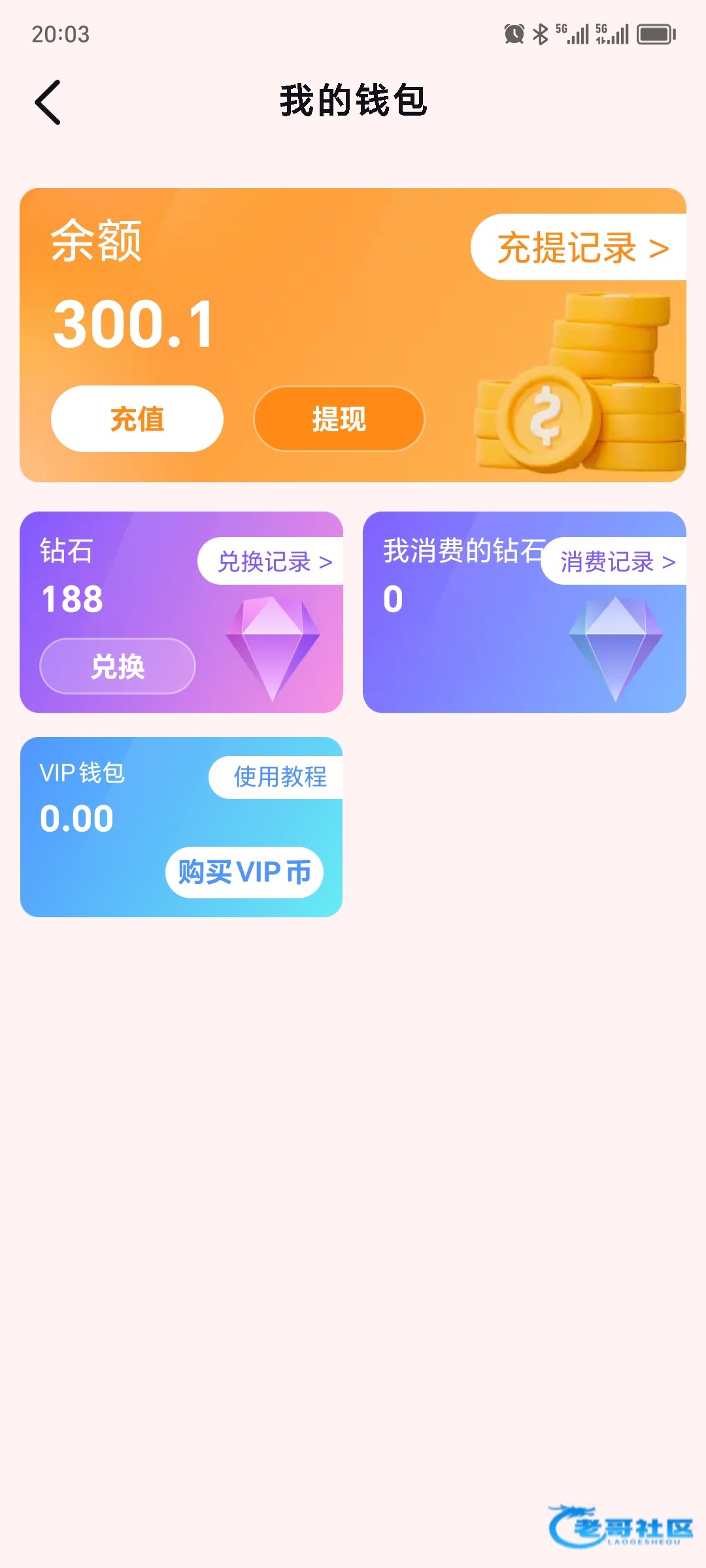Image resolution: width=706 pixels, height=1568 pixels.
Task: Go back using the top-left arrow
Action: (48, 103)
